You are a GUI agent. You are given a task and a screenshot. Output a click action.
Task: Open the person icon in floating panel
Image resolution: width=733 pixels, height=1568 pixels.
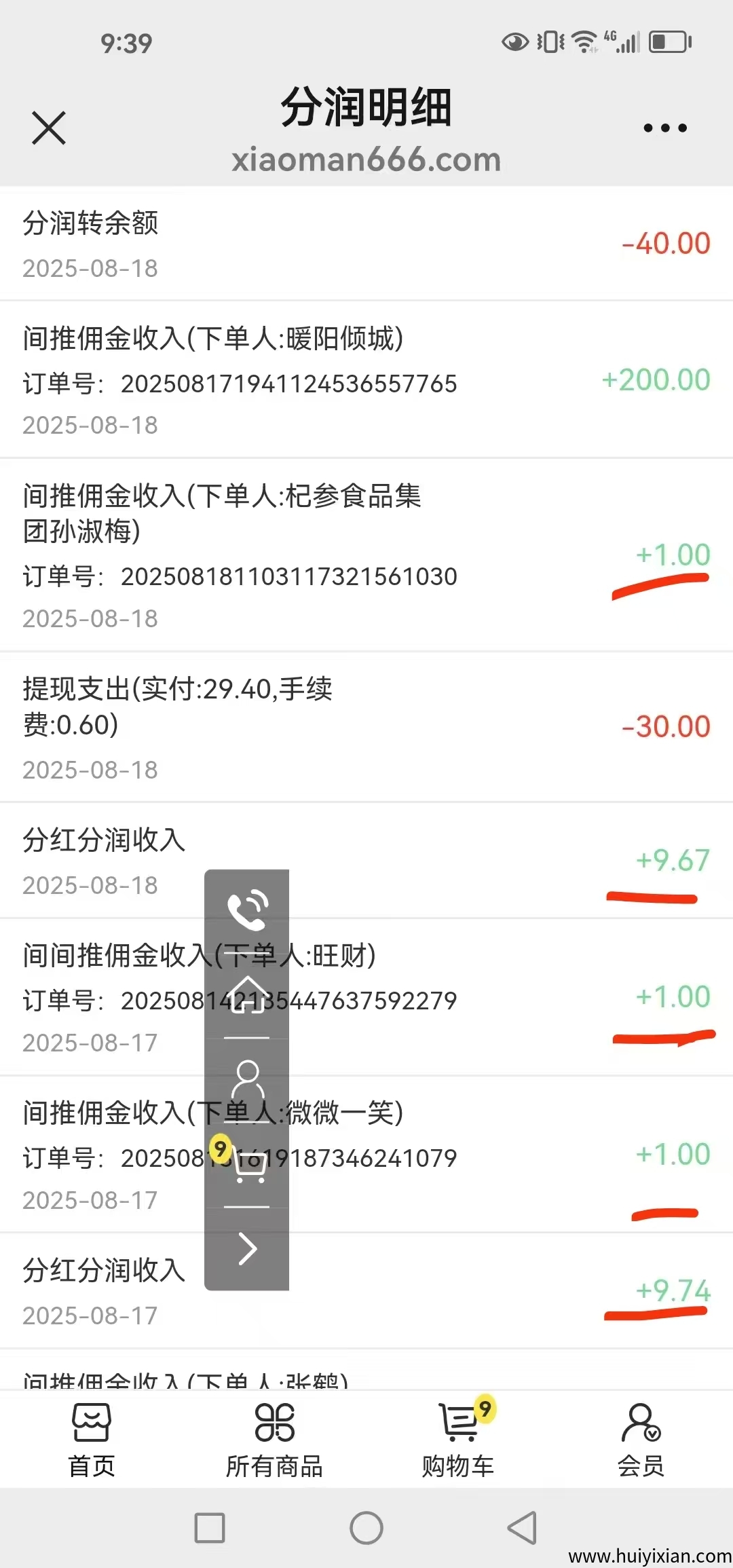pos(248,1081)
